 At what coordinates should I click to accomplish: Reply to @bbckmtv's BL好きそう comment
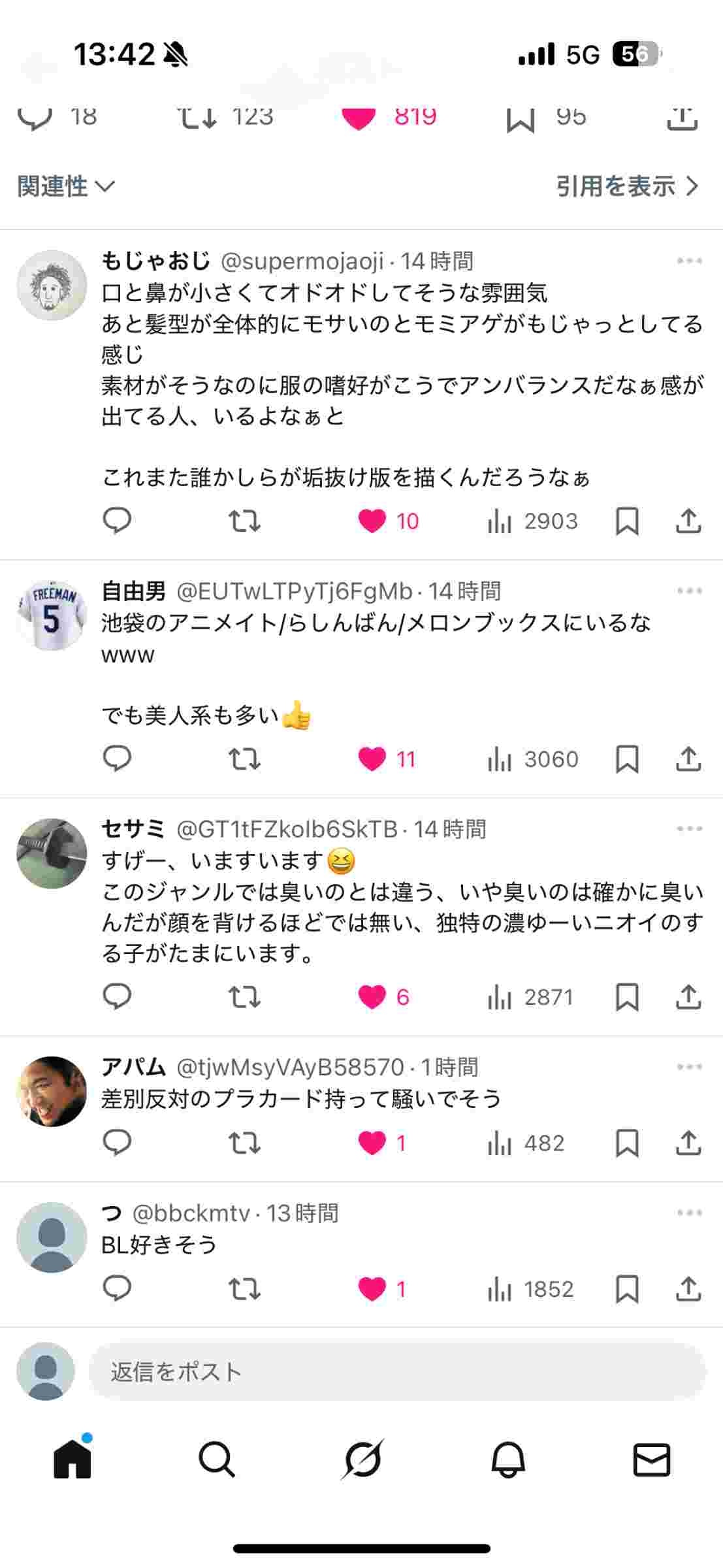point(118,1288)
